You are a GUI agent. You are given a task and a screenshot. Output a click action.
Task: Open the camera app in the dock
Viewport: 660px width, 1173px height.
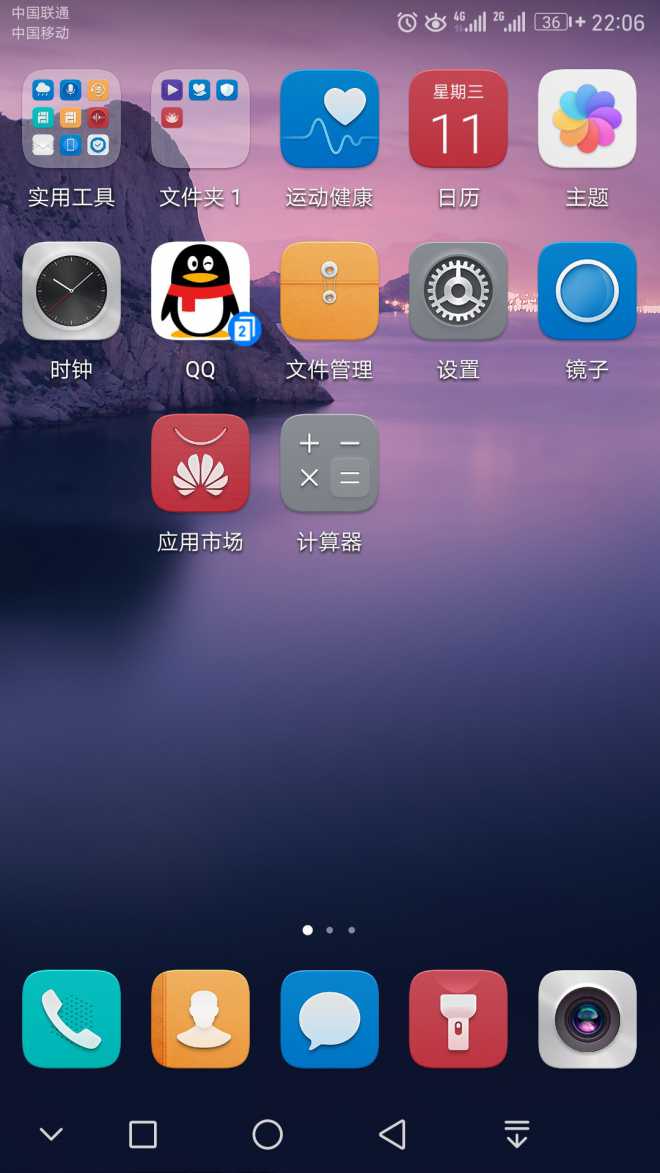coord(587,1019)
